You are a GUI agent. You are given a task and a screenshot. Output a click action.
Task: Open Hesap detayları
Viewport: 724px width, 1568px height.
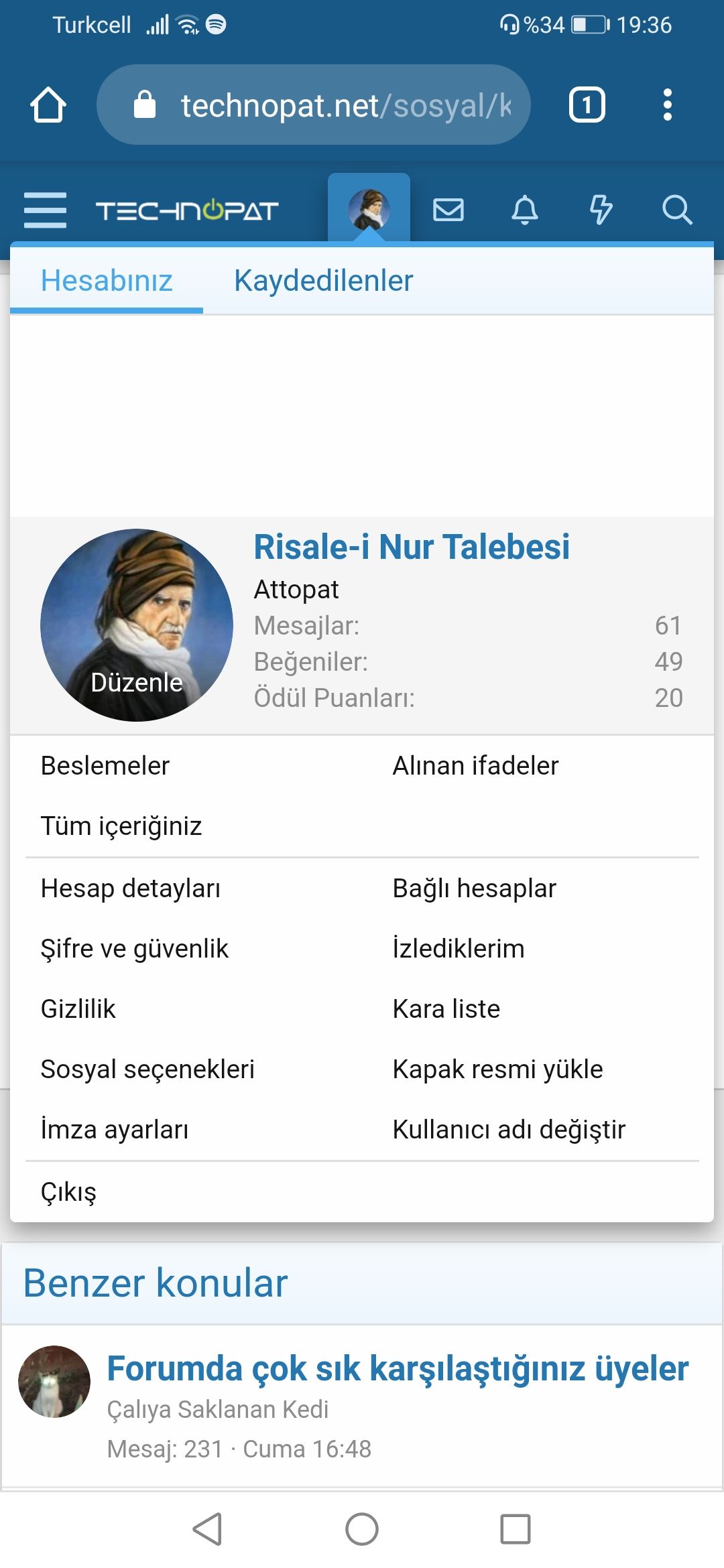point(131,888)
